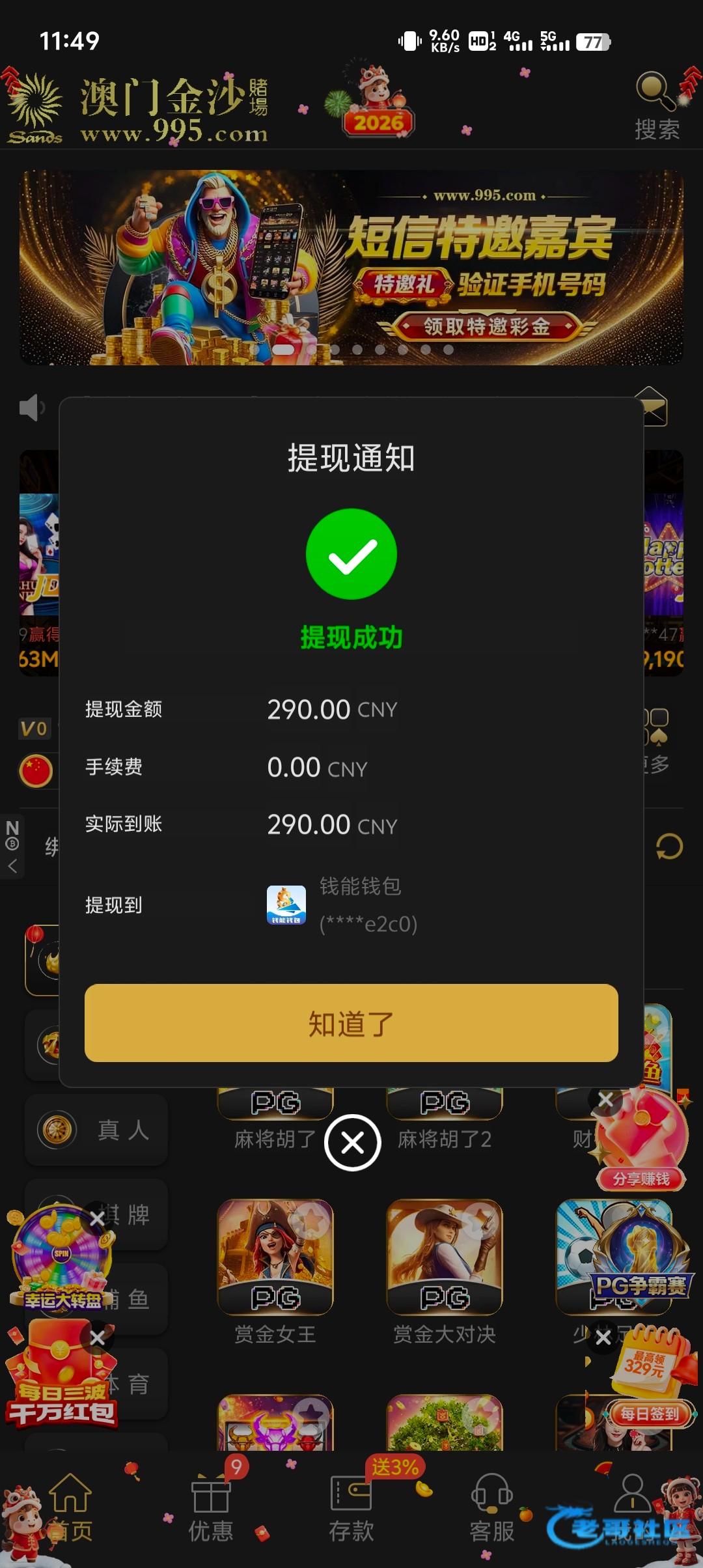The image size is (703, 1568).
Task: Close the 分享赚钱 floating badge
Action: coord(605,1100)
